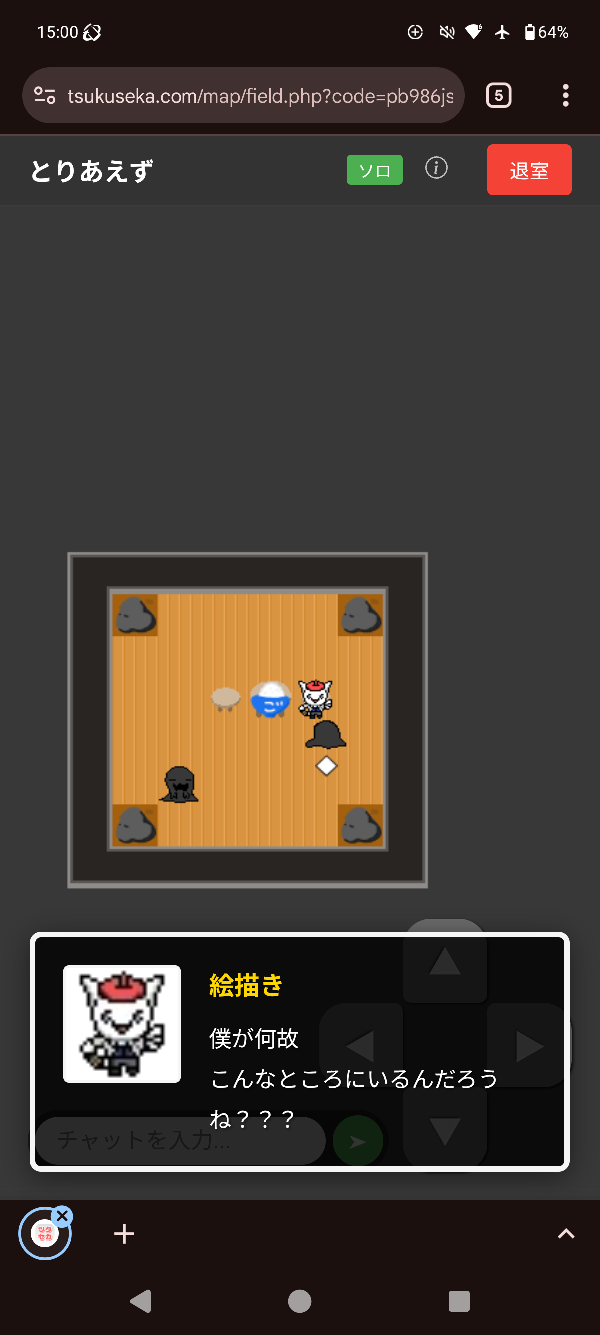Advance the 絵描き dialogue box
Image resolution: width=600 pixels, height=1335 pixels.
point(300,1050)
